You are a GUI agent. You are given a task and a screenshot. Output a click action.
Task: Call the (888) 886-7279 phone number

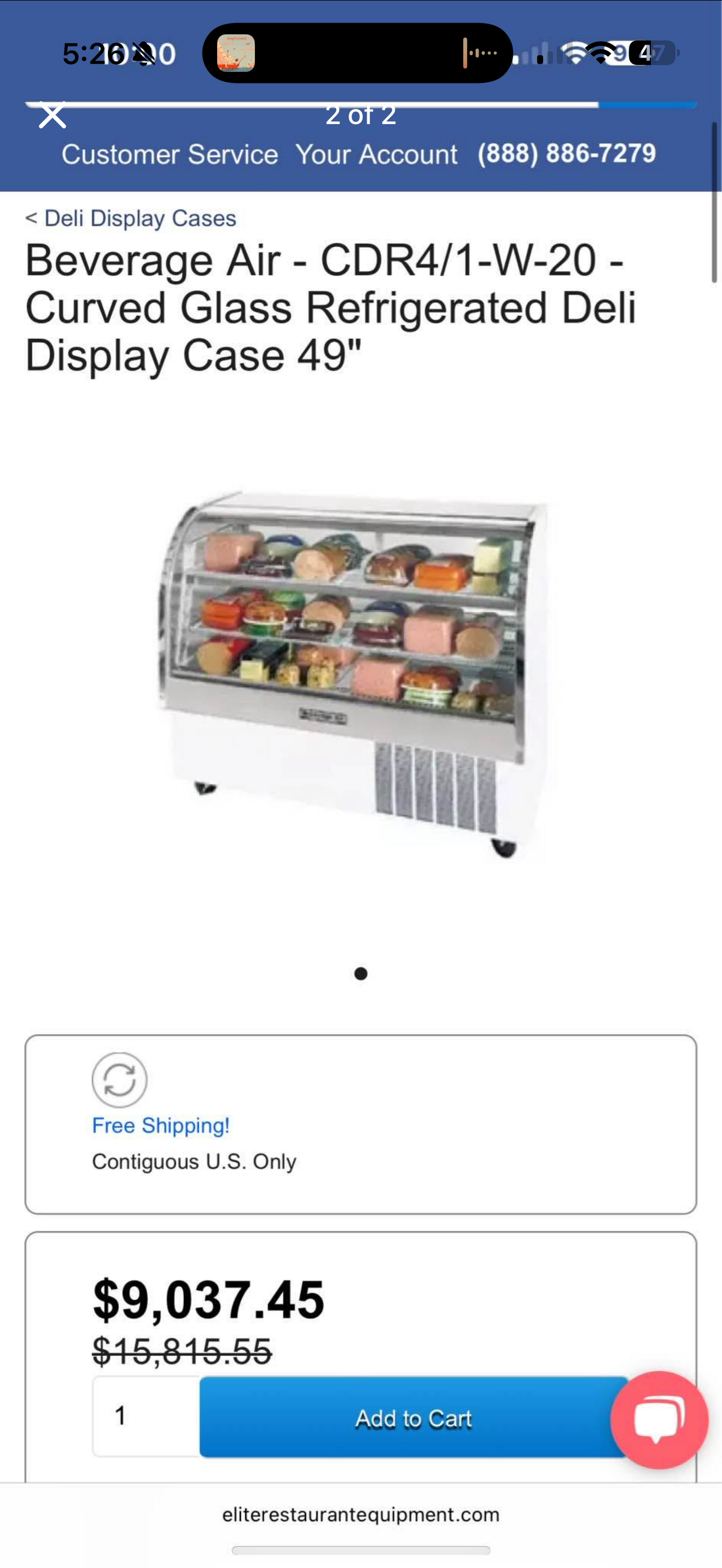(x=566, y=153)
